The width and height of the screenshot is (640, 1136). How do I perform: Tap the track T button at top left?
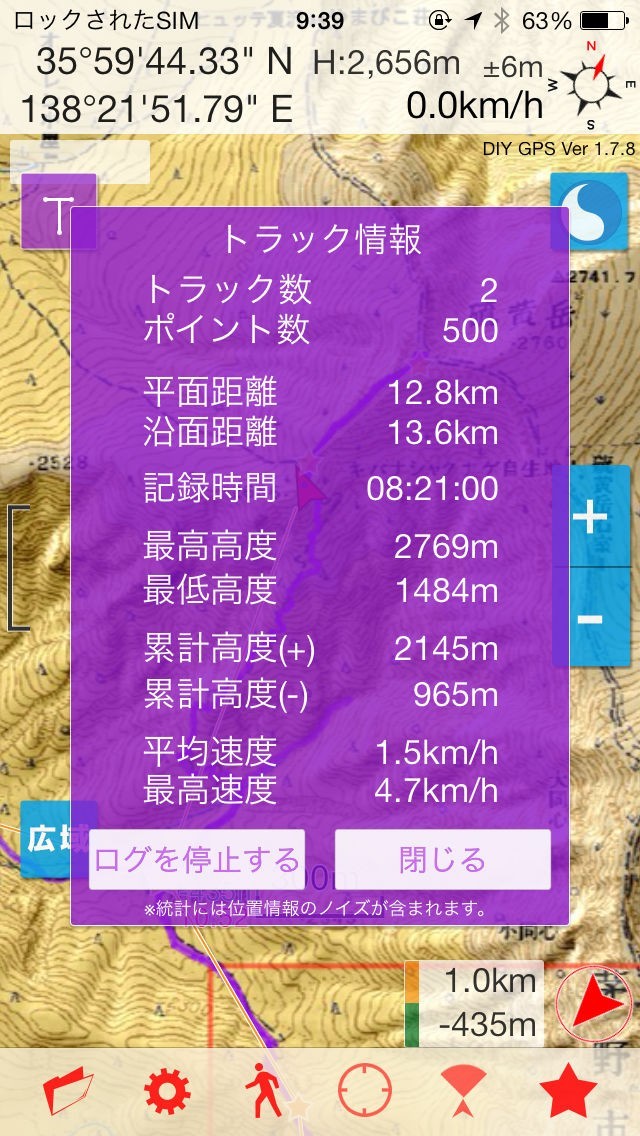59,212
